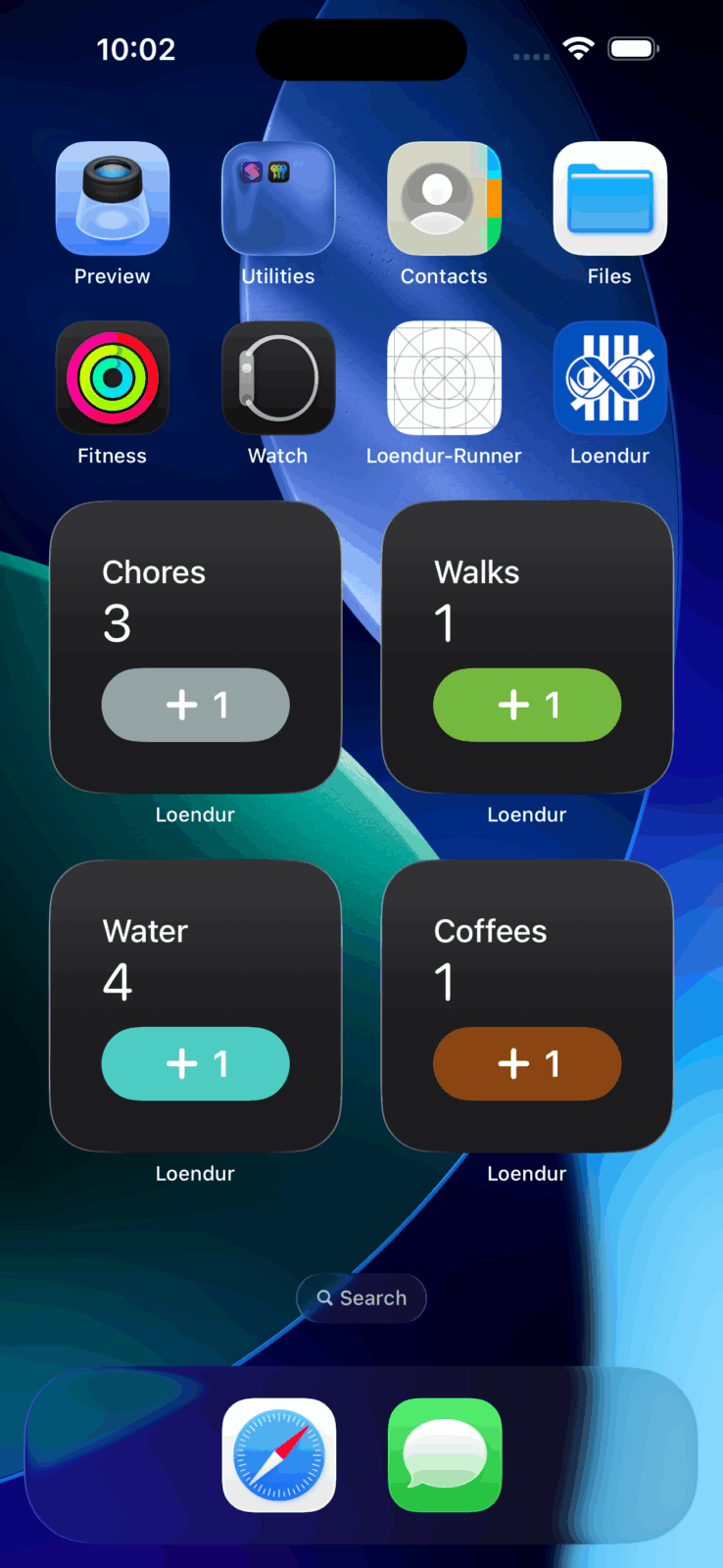Add one to the Water counter

coord(195,1063)
